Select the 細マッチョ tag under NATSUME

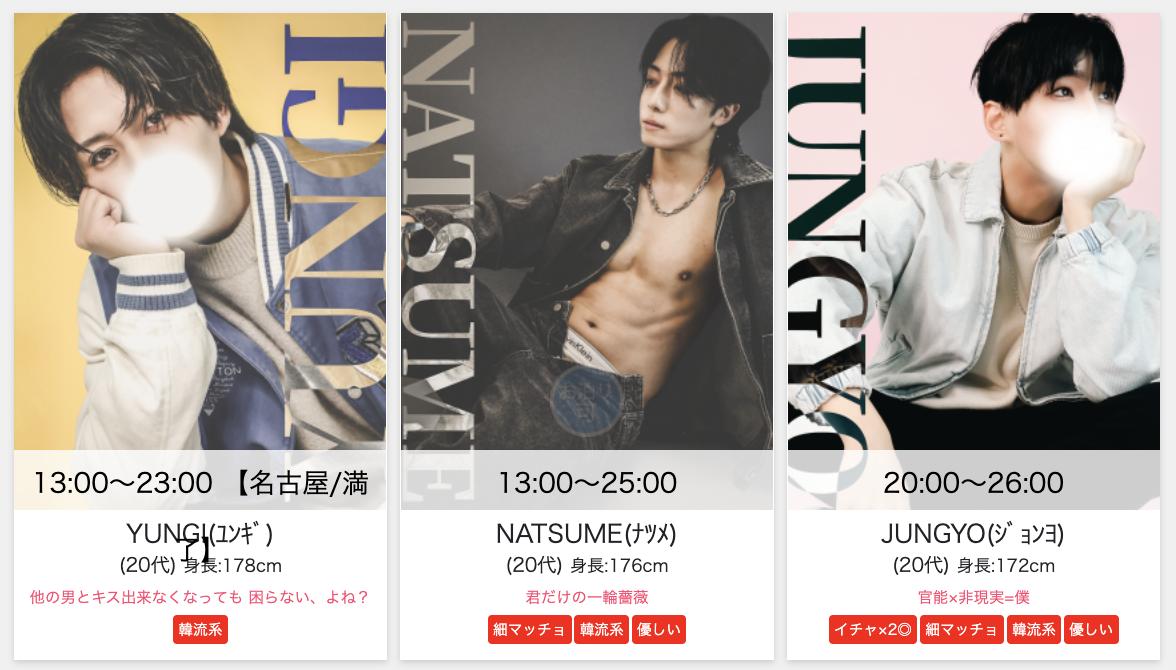pos(530,630)
